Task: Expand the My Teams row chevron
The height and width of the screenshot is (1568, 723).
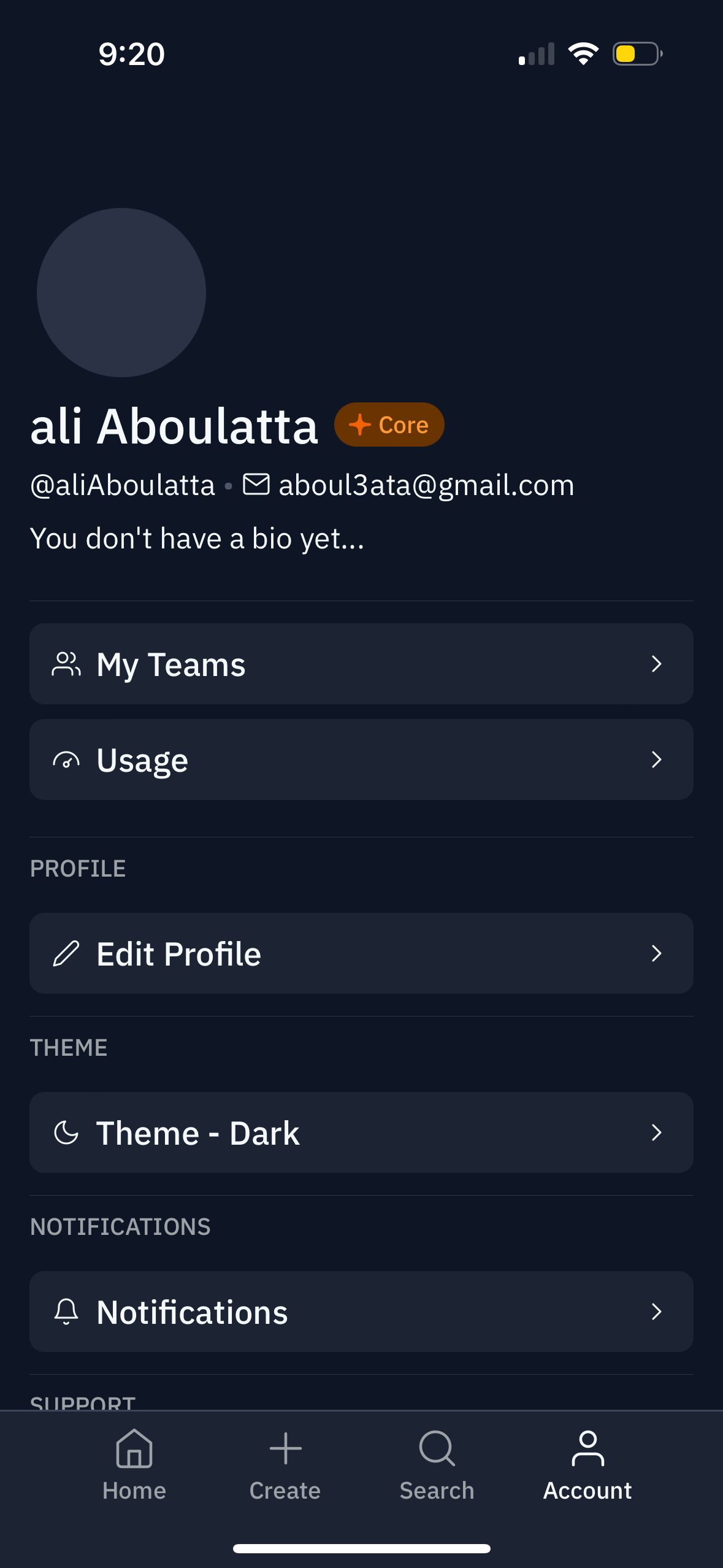Action: tap(657, 663)
